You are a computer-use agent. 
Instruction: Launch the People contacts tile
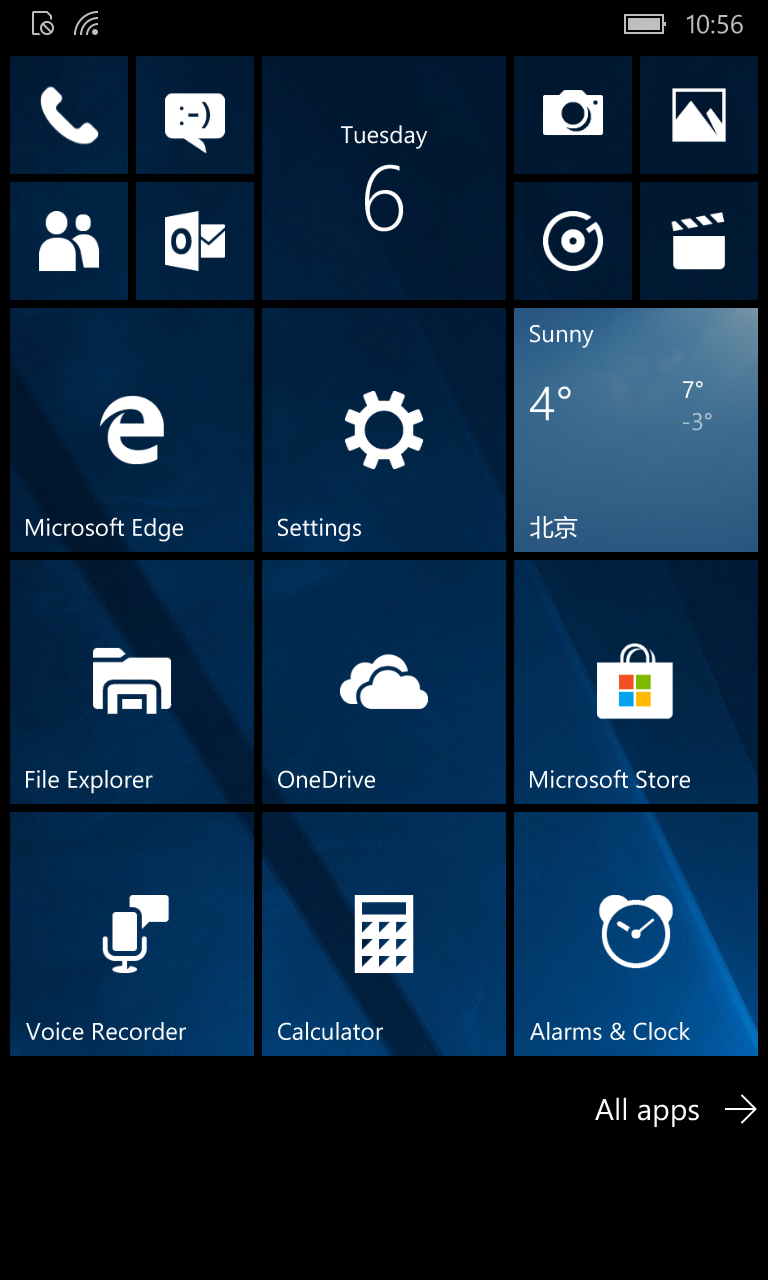pyautogui.click(x=69, y=241)
